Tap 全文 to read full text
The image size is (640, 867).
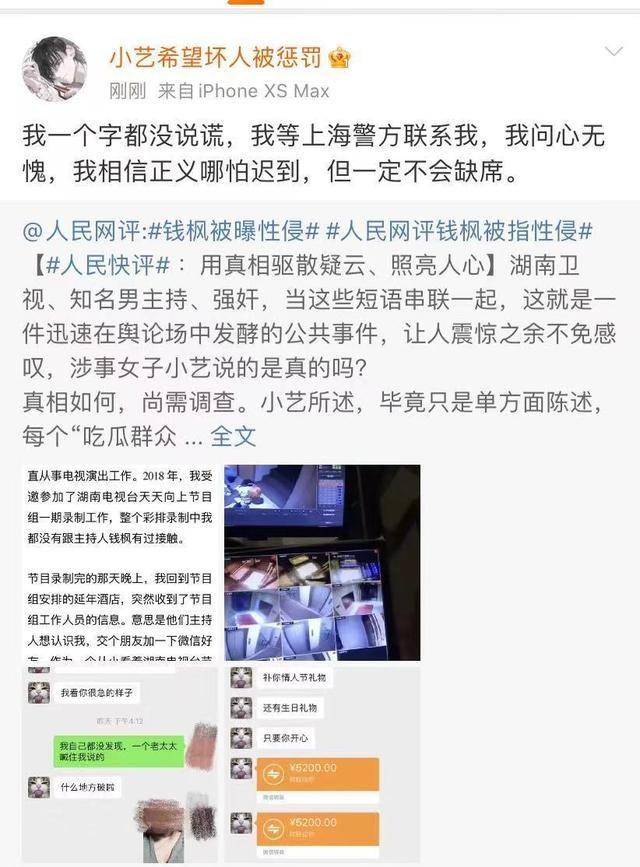[x=234, y=435]
